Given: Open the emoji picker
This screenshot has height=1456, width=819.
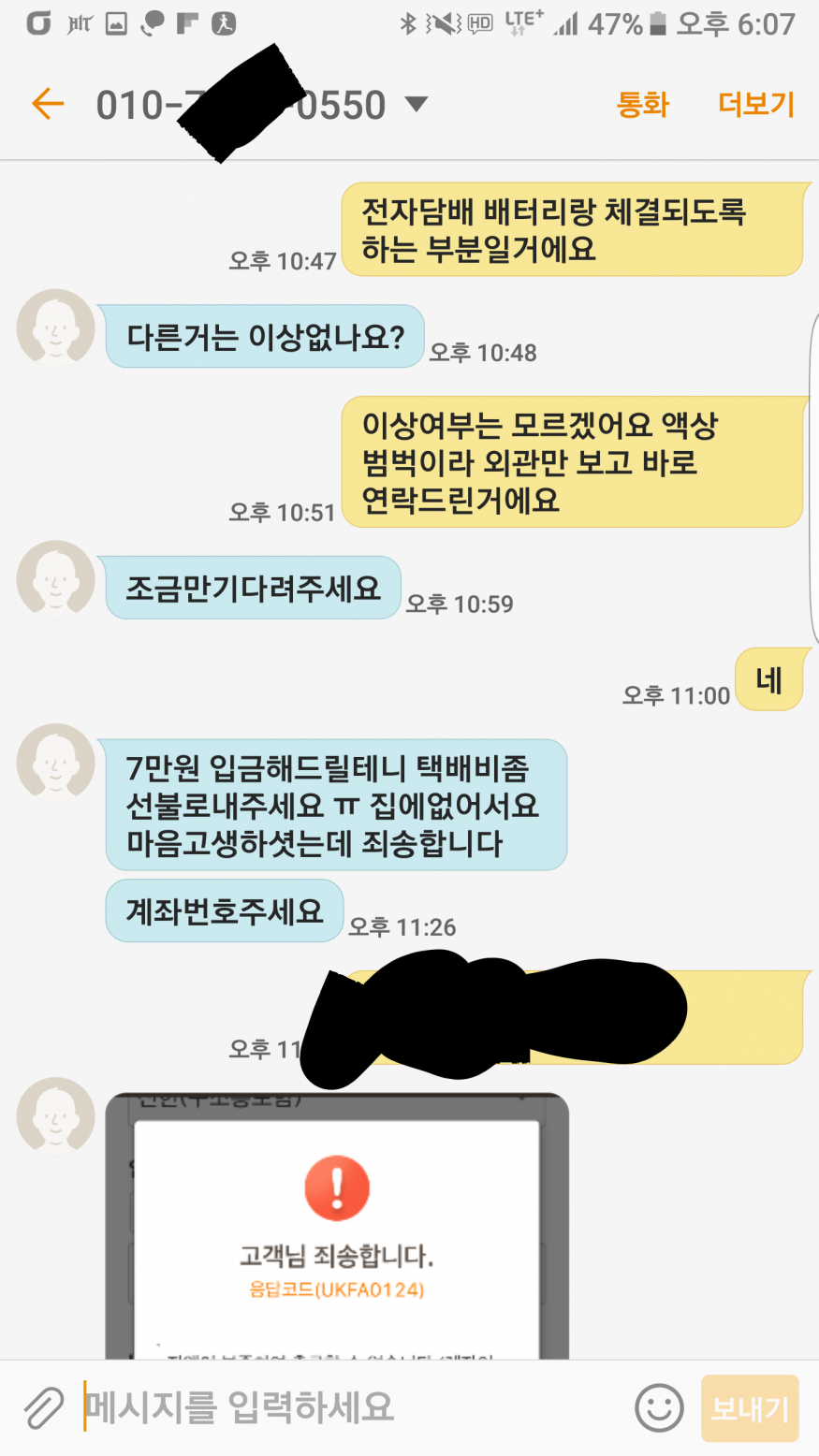Looking at the screenshot, I should coord(659,1407).
